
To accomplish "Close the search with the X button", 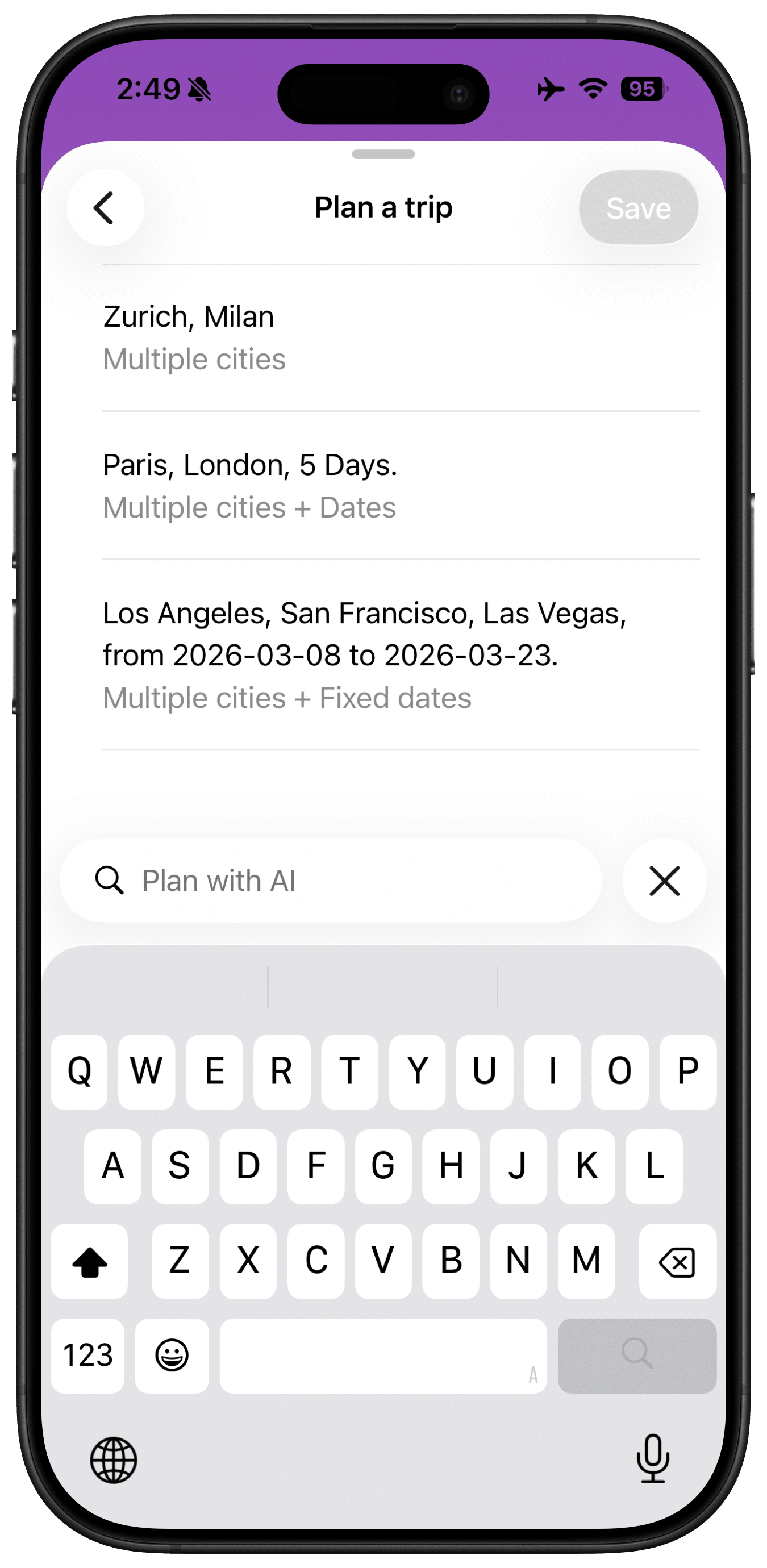I will click(664, 881).
